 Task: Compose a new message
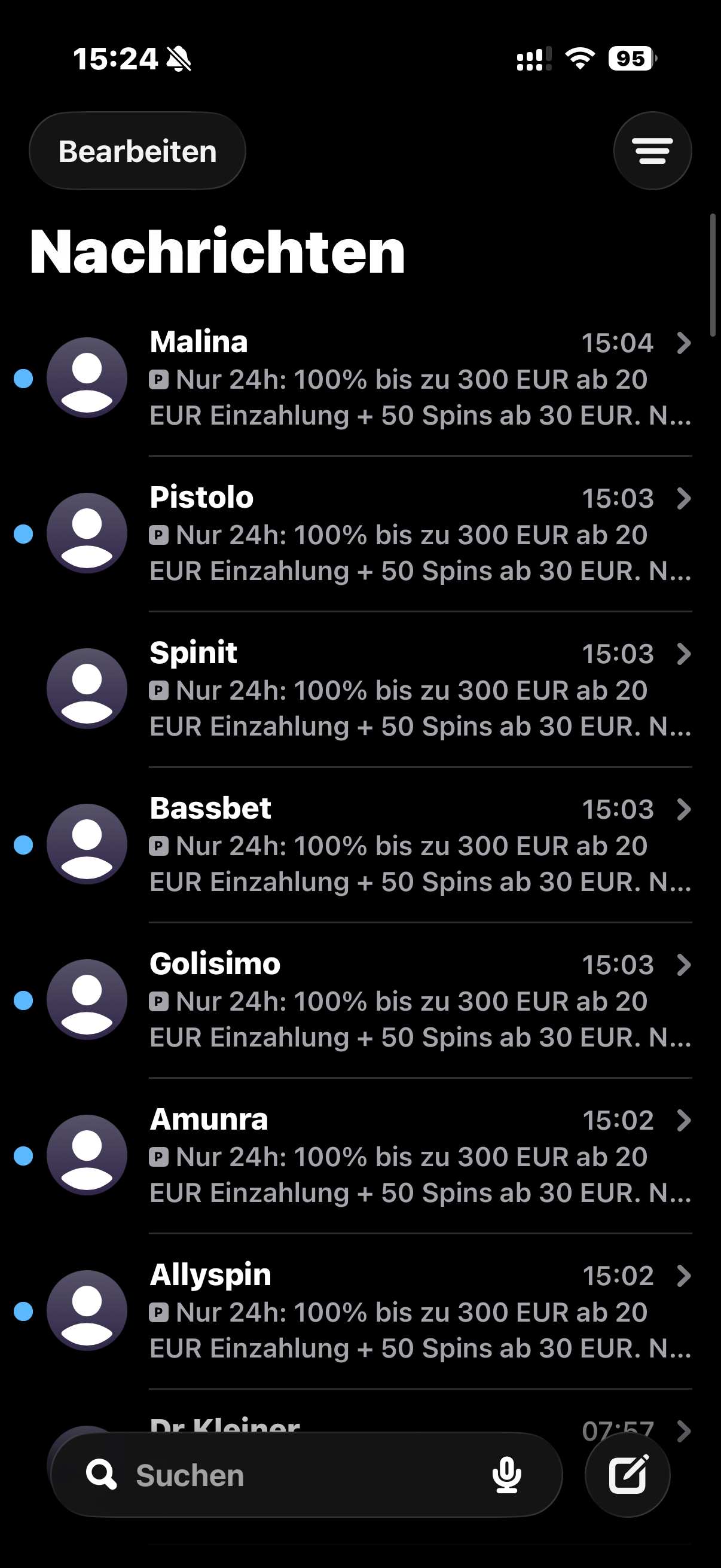click(x=627, y=1475)
